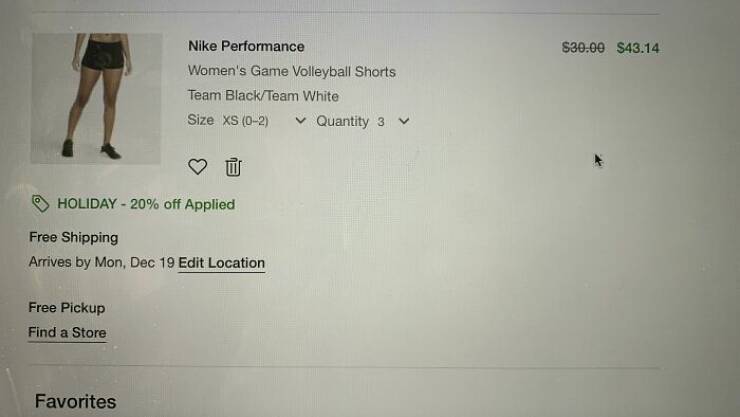Tap the Edit Location link
Screen dimensions: 740x417
[x=221, y=263]
